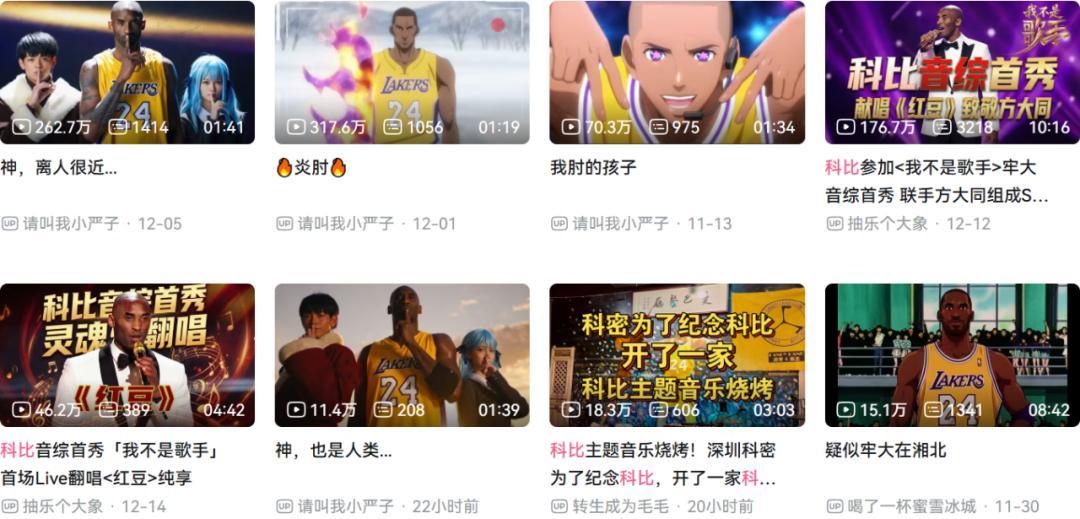View uploader 抽乐个大象 under the 12-12 video
1080x519 pixels.
click(887, 224)
